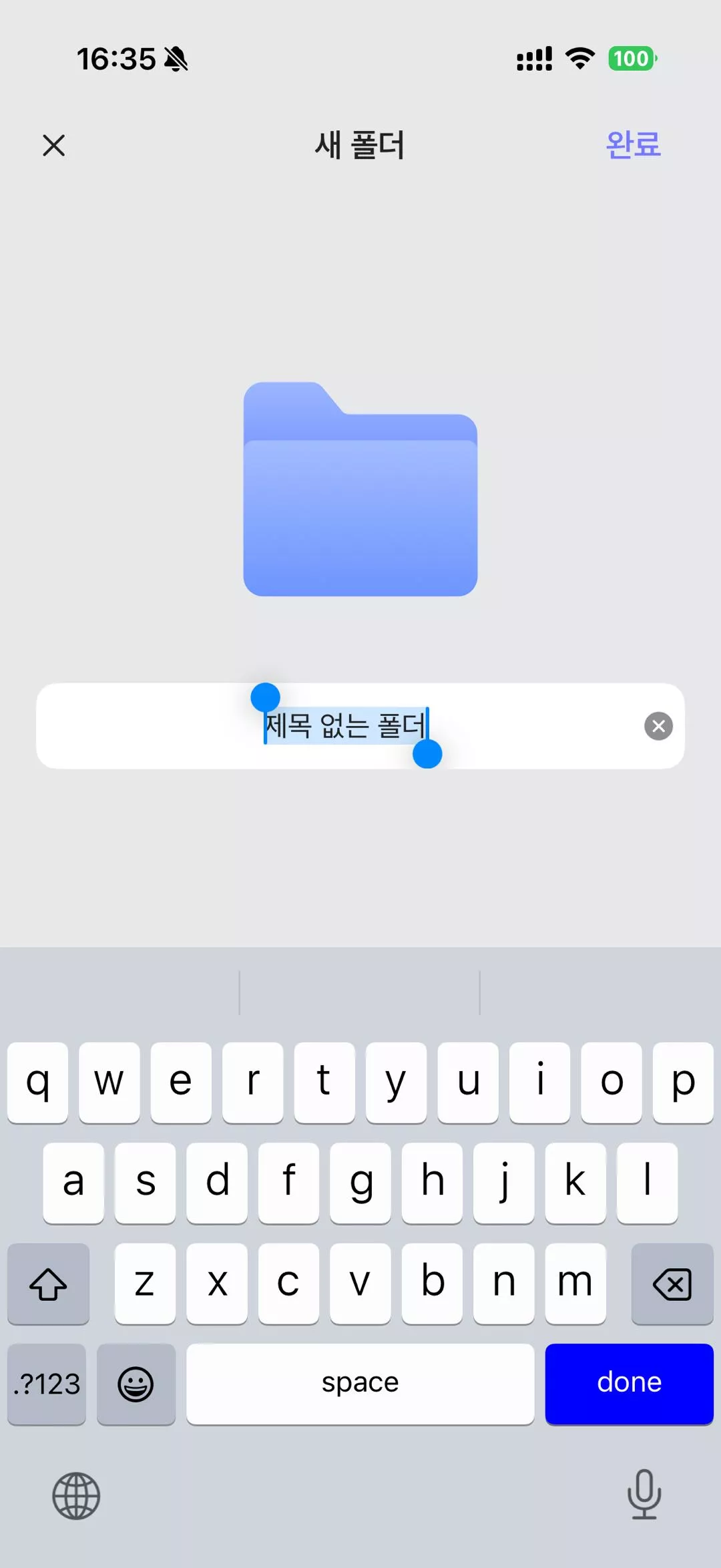The image size is (721, 1568).
Task: Switch to the numbers keyboard with .?123 key
Action: (46, 1384)
